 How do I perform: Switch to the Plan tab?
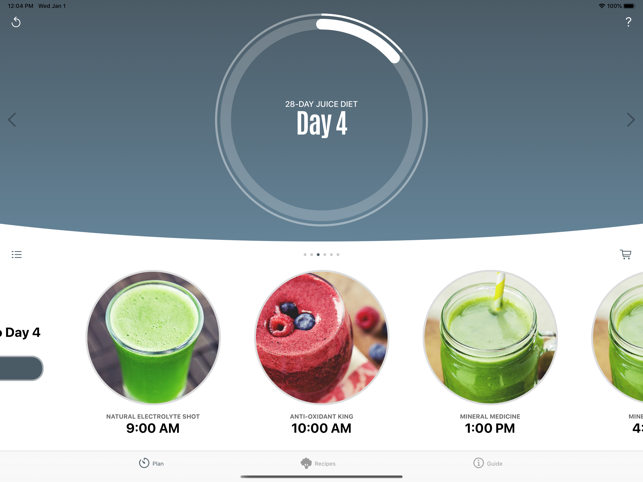tap(152, 463)
